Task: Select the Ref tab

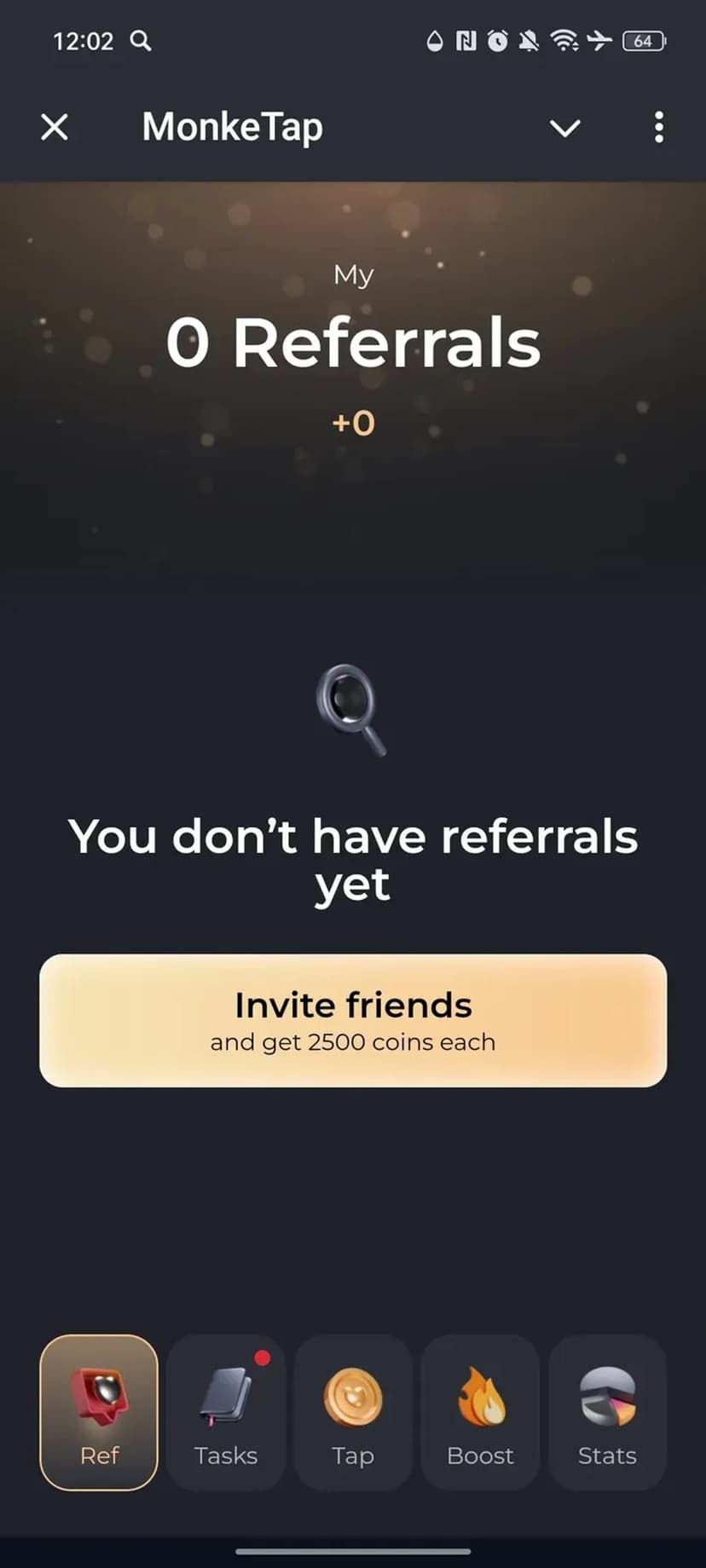Action: [99, 1412]
